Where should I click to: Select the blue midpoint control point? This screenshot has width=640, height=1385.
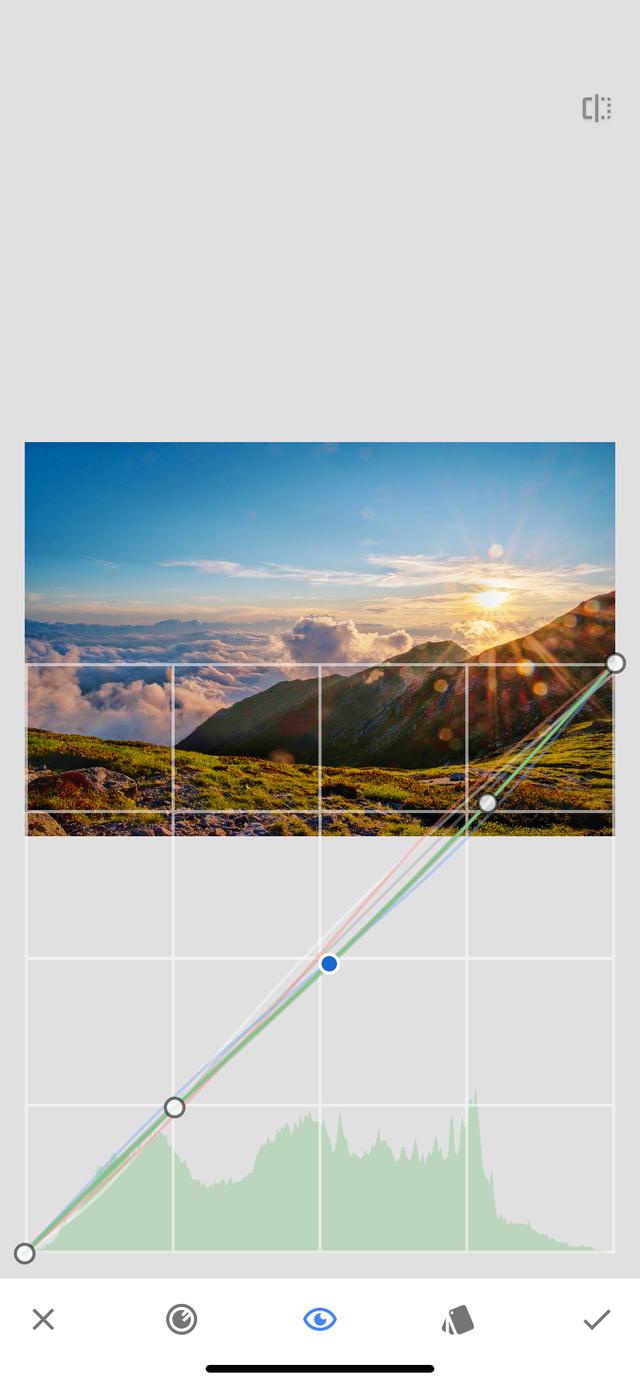click(329, 964)
